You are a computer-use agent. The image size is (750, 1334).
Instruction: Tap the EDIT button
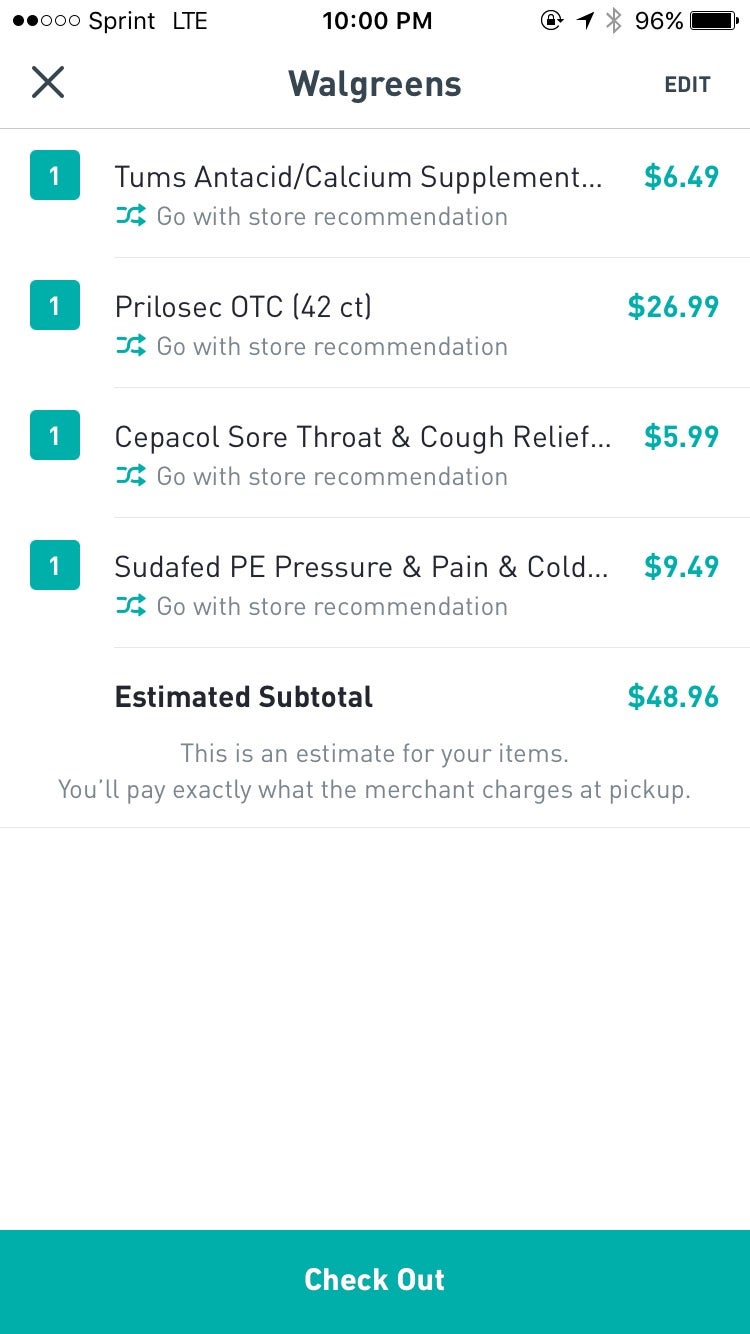[x=687, y=85]
